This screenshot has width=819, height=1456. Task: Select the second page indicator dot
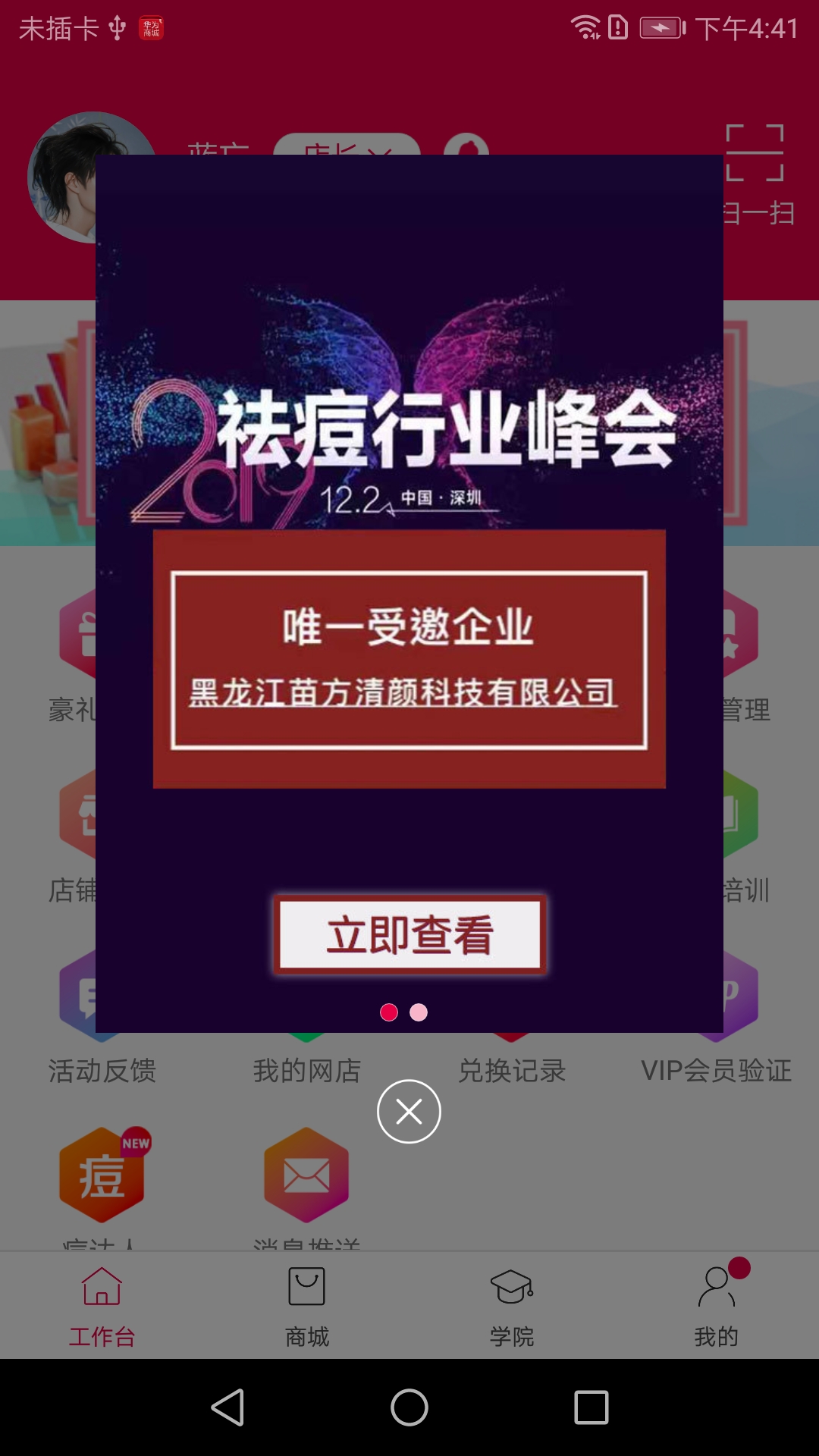coord(419,1012)
